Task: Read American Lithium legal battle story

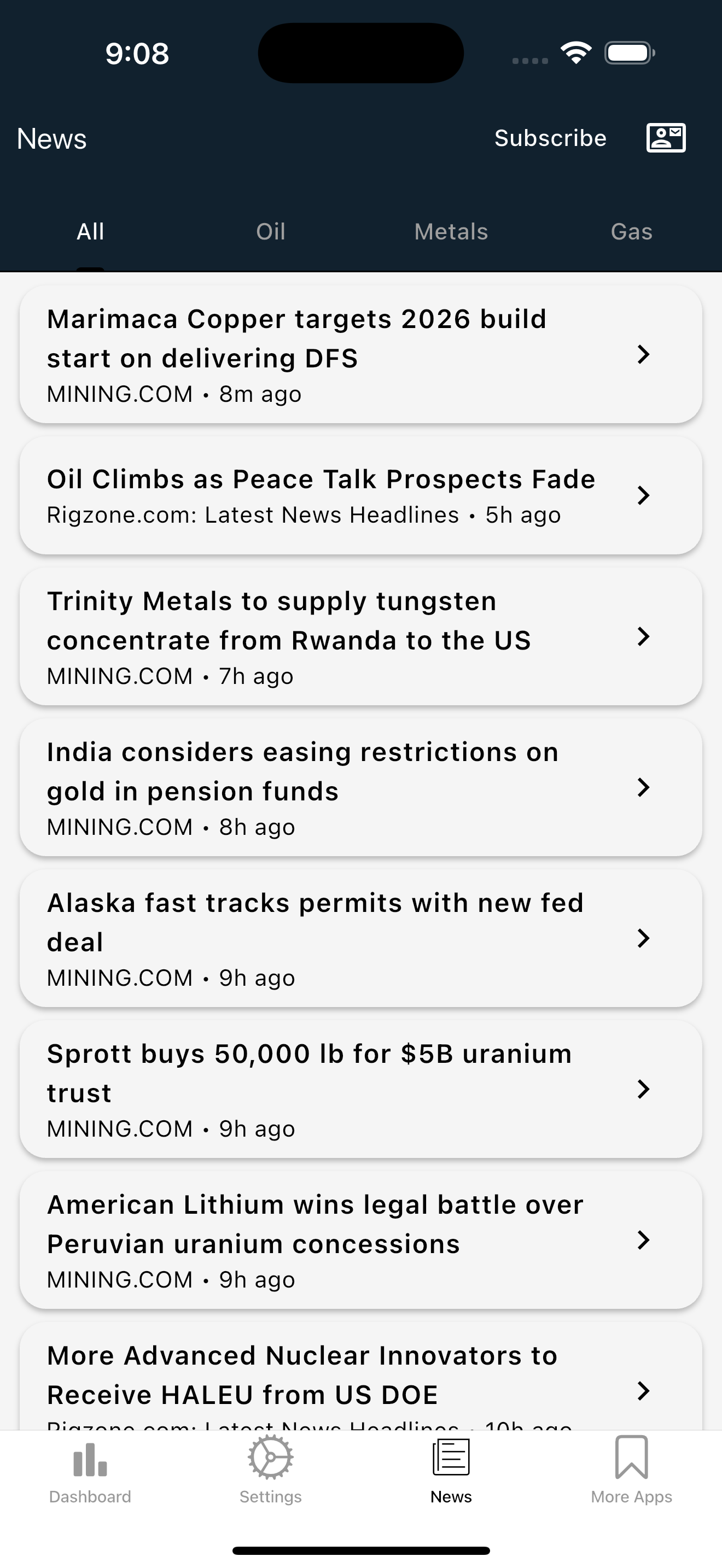Action: click(x=360, y=1241)
